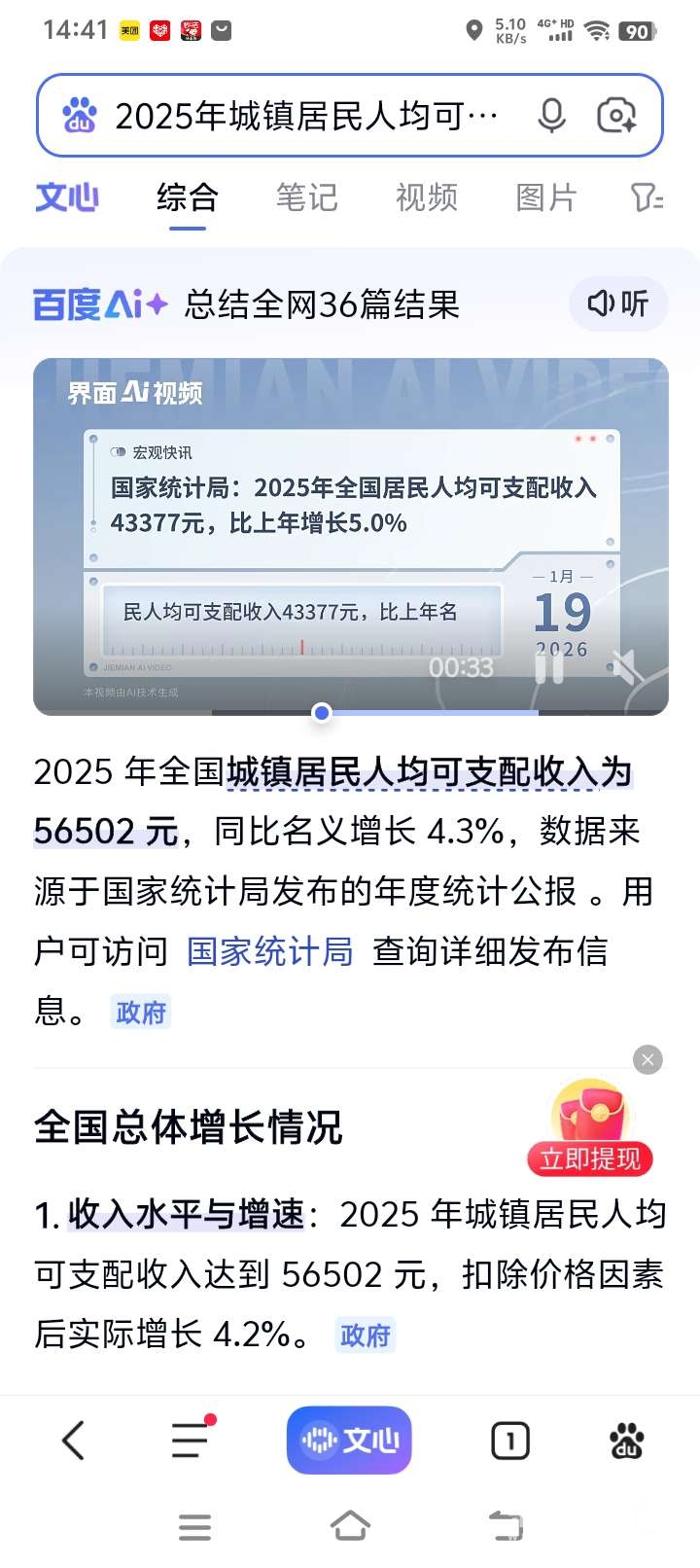Image resolution: width=700 pixels, height=1568 pixels.
Task: Start voice search with the microphone icon
Action: pos(551,116)
